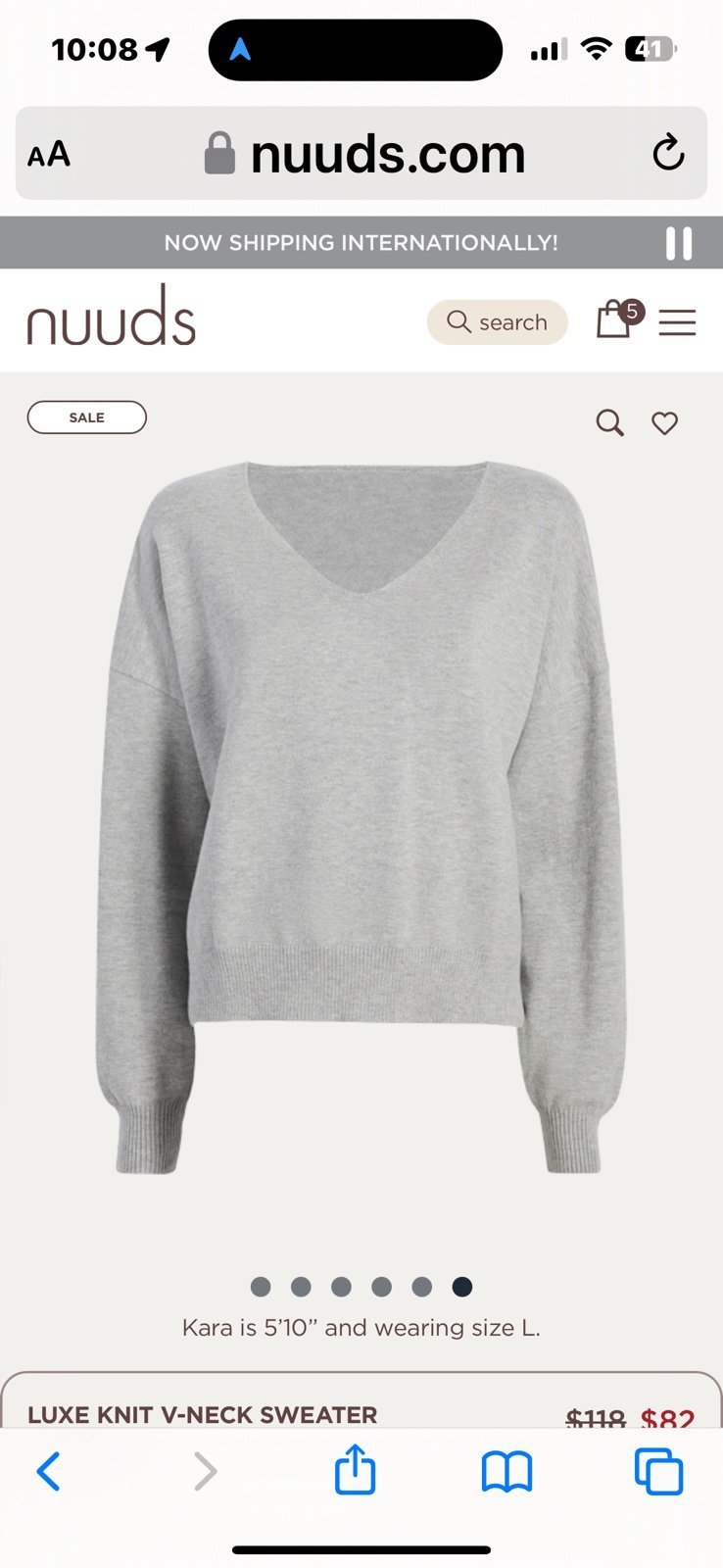Pause the shipping announcement banner
Image resolution: width=723 pixels, height=1568 pixels.
pos(679,243)
